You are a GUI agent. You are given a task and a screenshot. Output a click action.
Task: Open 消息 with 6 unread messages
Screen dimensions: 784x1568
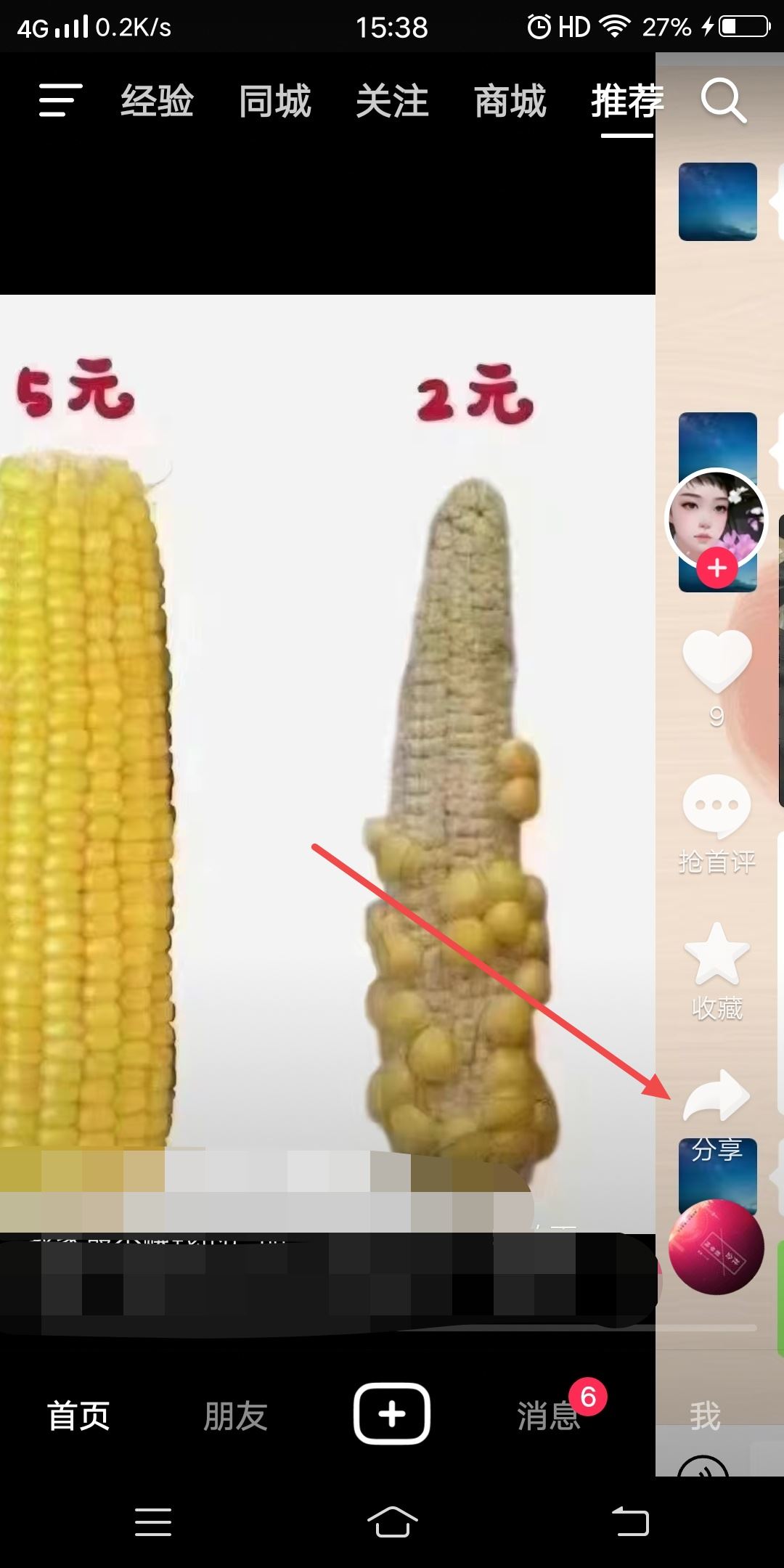point(549,1416)
